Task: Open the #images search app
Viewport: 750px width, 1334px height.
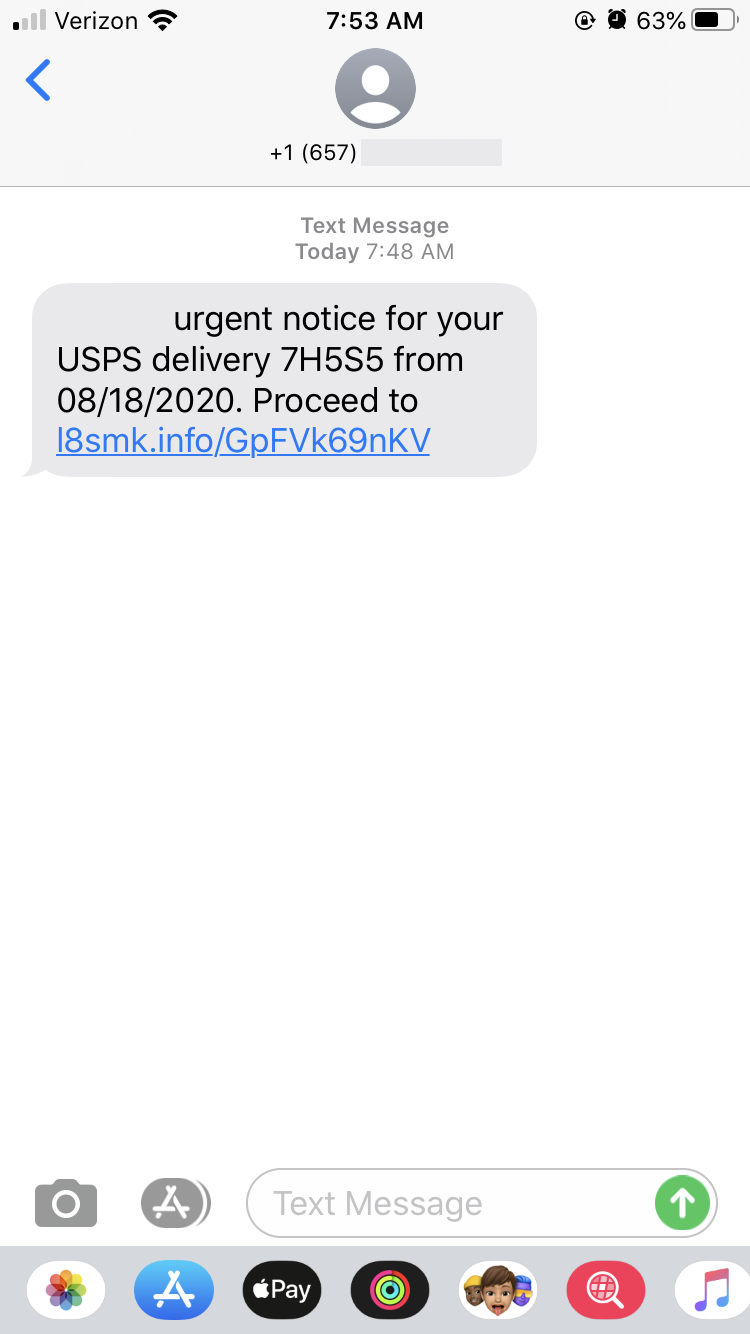Action: [x=606, y=1290]
